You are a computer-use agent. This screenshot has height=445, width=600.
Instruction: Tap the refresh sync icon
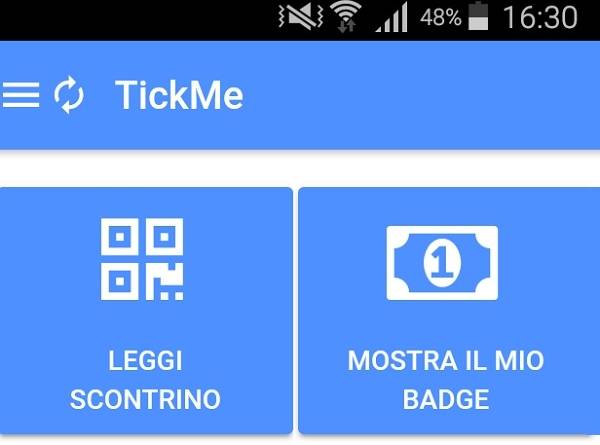[x=68, y=95]
